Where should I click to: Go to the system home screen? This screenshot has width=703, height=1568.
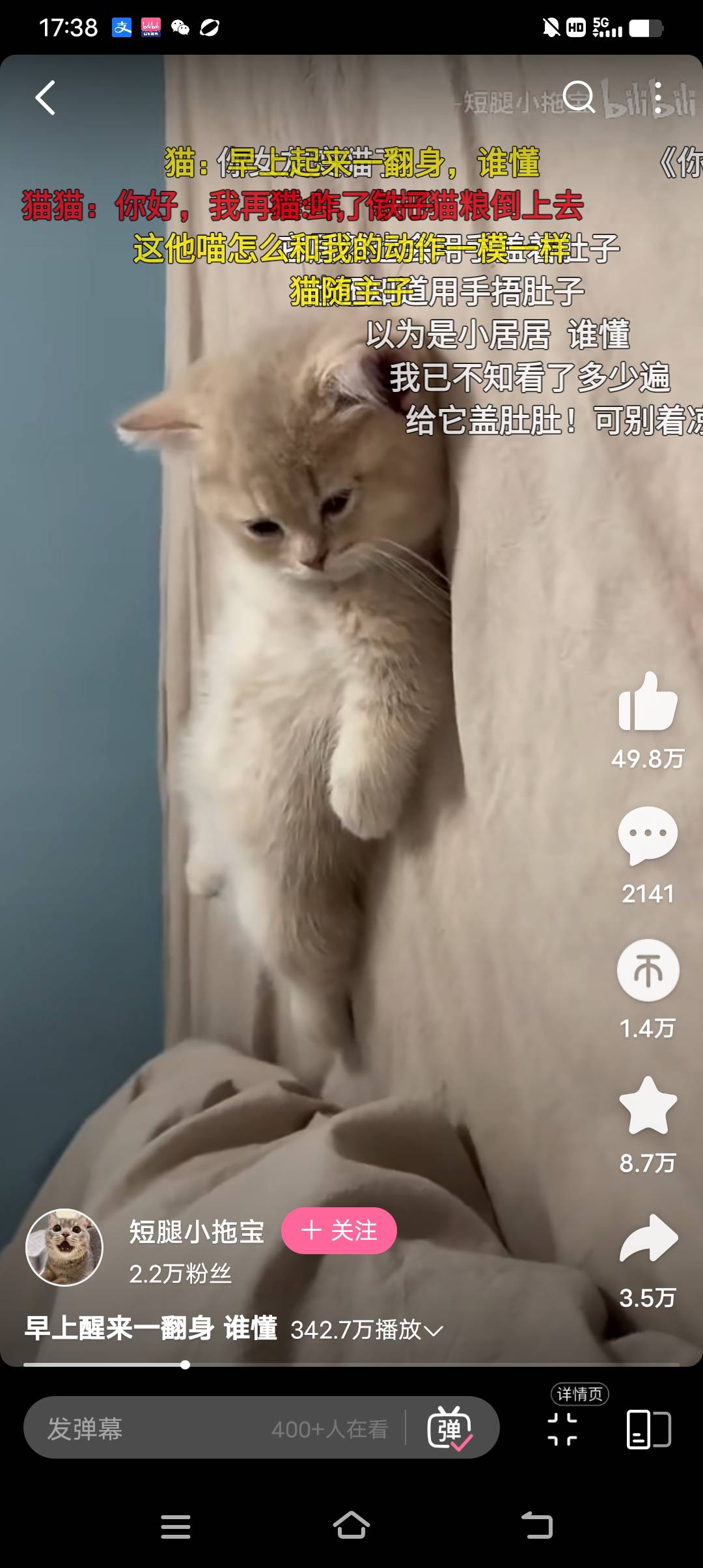(351, 1526)
